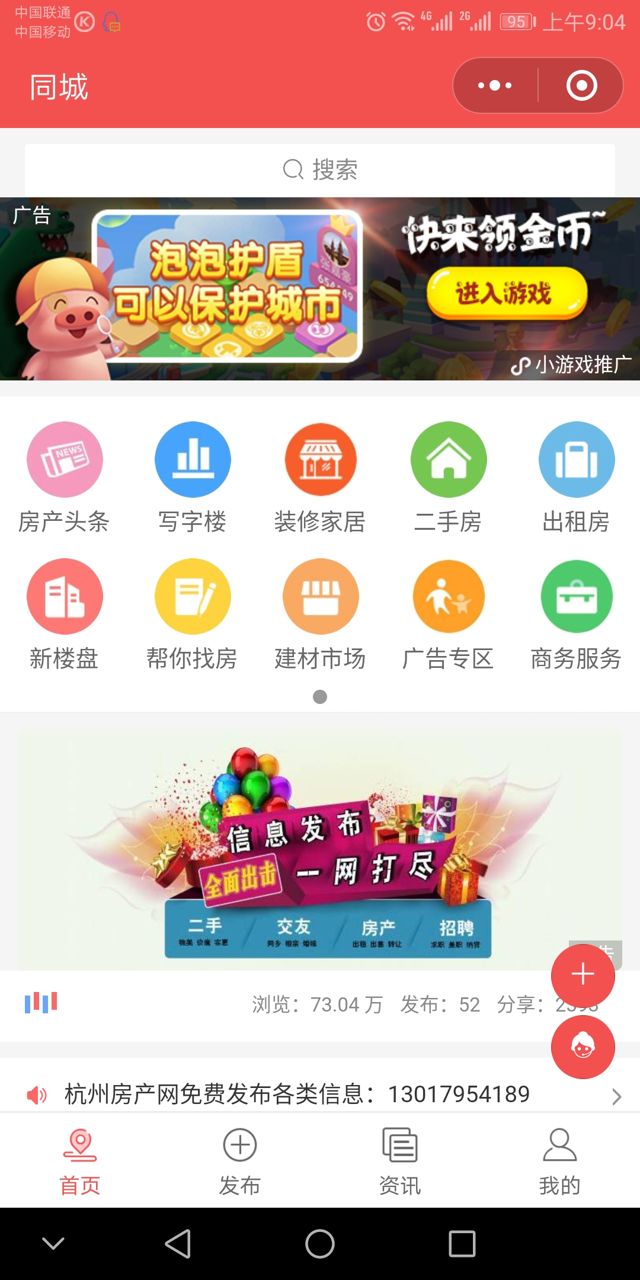Open the 信息发布 promotional banner
The height and width of the screenshot is (1280, 640).
(x=320, y=850)
